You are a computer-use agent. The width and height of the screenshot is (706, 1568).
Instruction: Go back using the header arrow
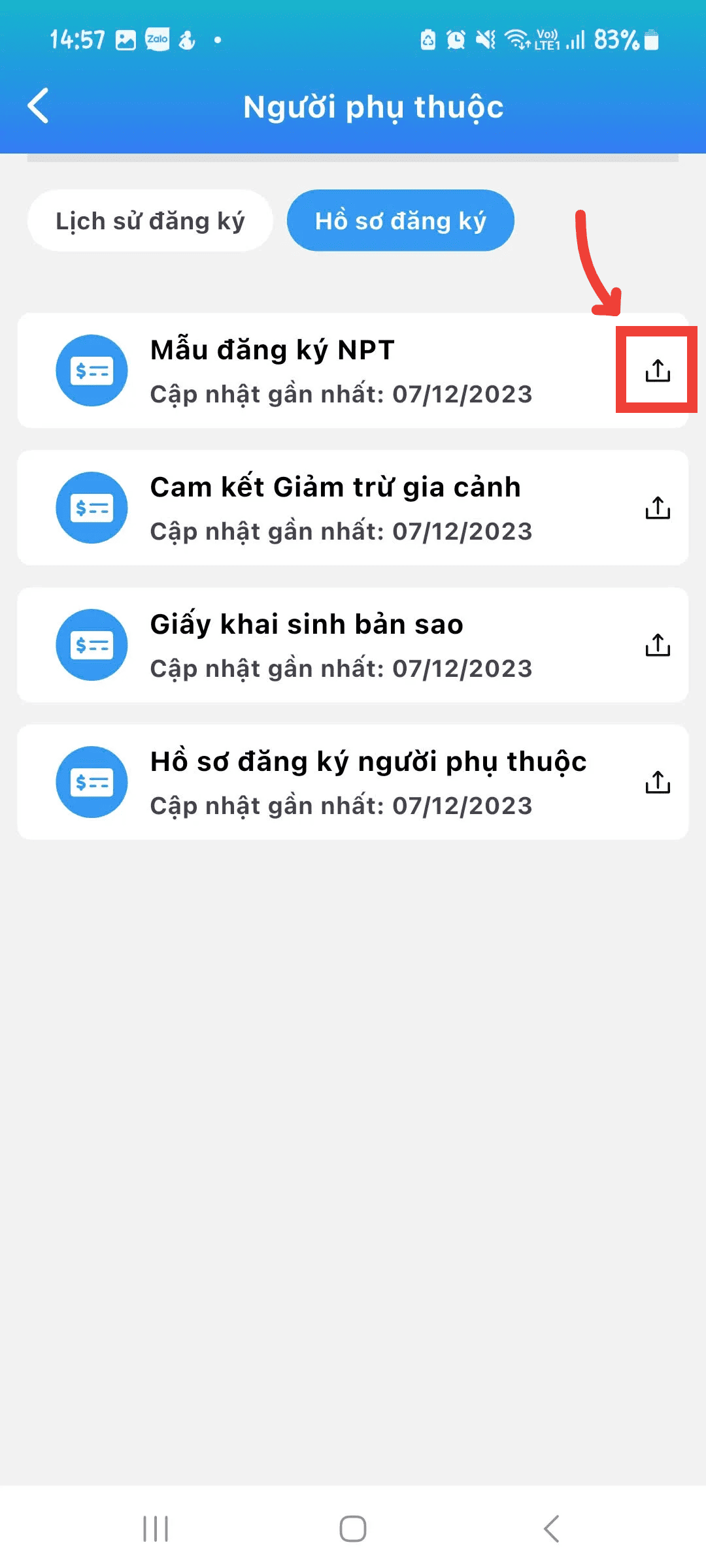coord(39,106)
